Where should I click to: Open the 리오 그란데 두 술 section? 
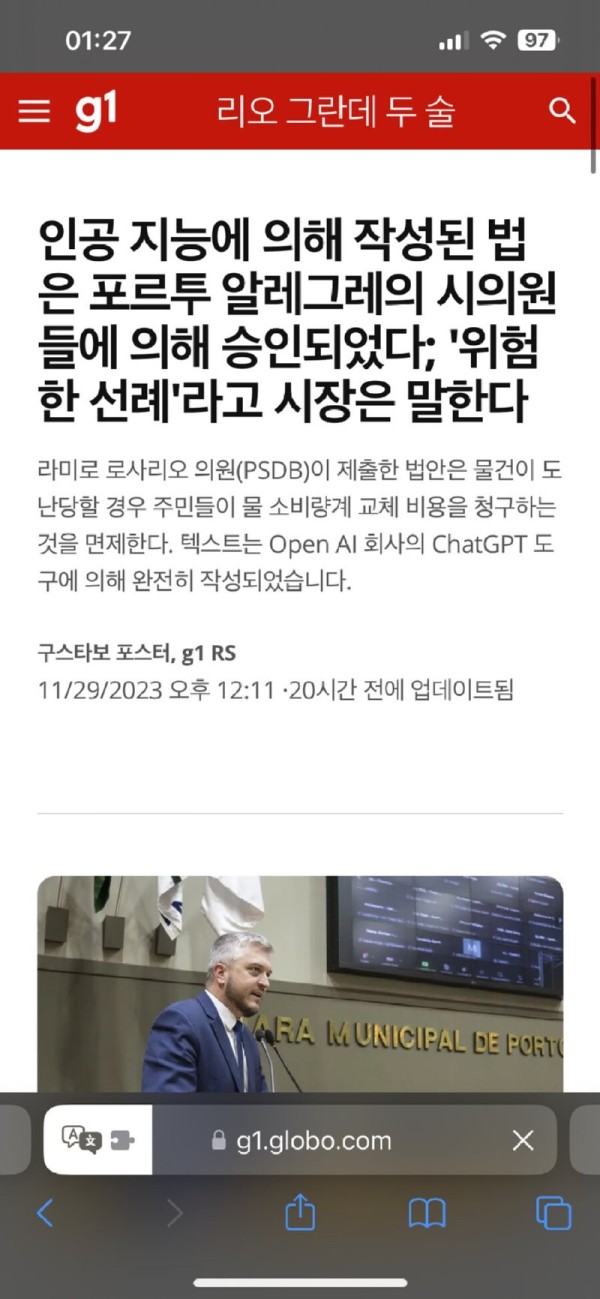point(335,111)
